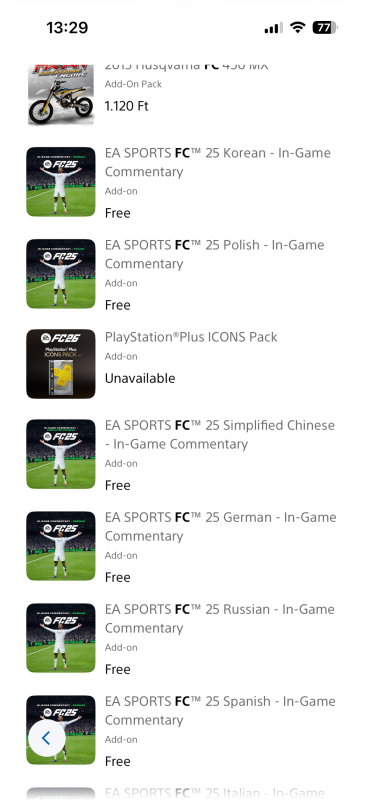Open the Husqvarna FC 450 MX add-on pack
This screenshot has width=369, height=800.
[184, 95]
